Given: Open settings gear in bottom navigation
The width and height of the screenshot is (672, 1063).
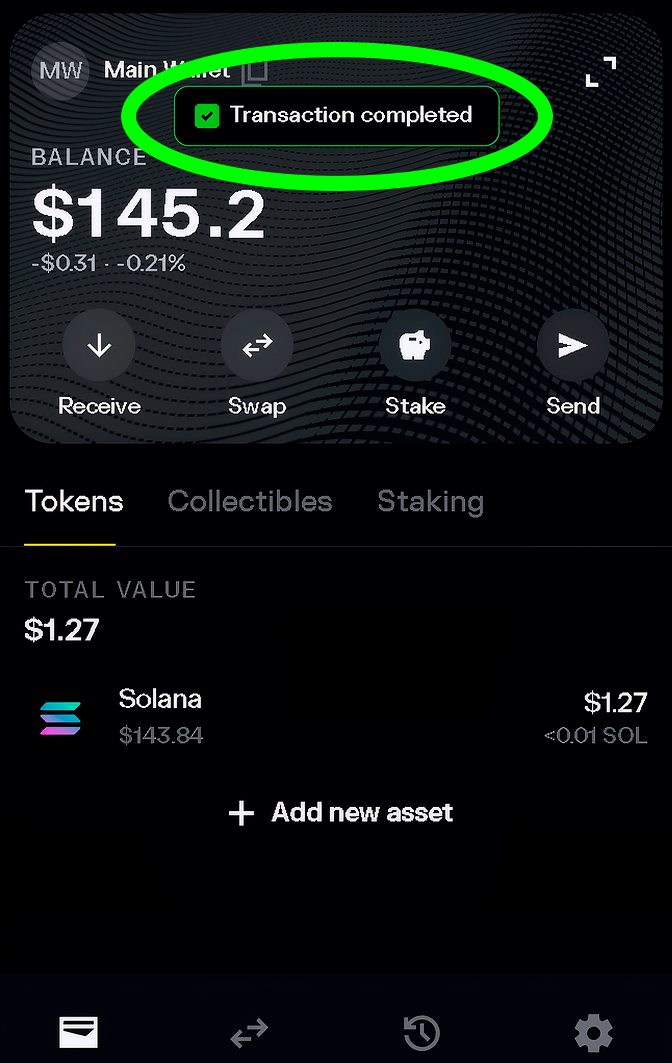Looking at the screenshot, I should coord(593,1031).
